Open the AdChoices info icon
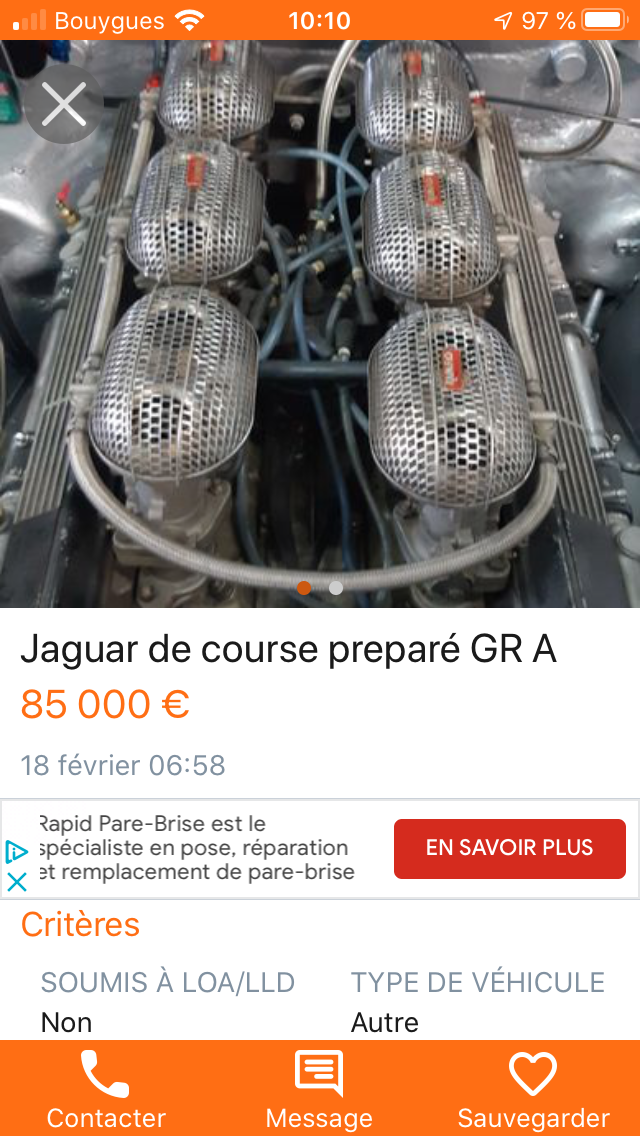Image resolution: width=640 pixels, height=1136 pixels. pos(17,852)
